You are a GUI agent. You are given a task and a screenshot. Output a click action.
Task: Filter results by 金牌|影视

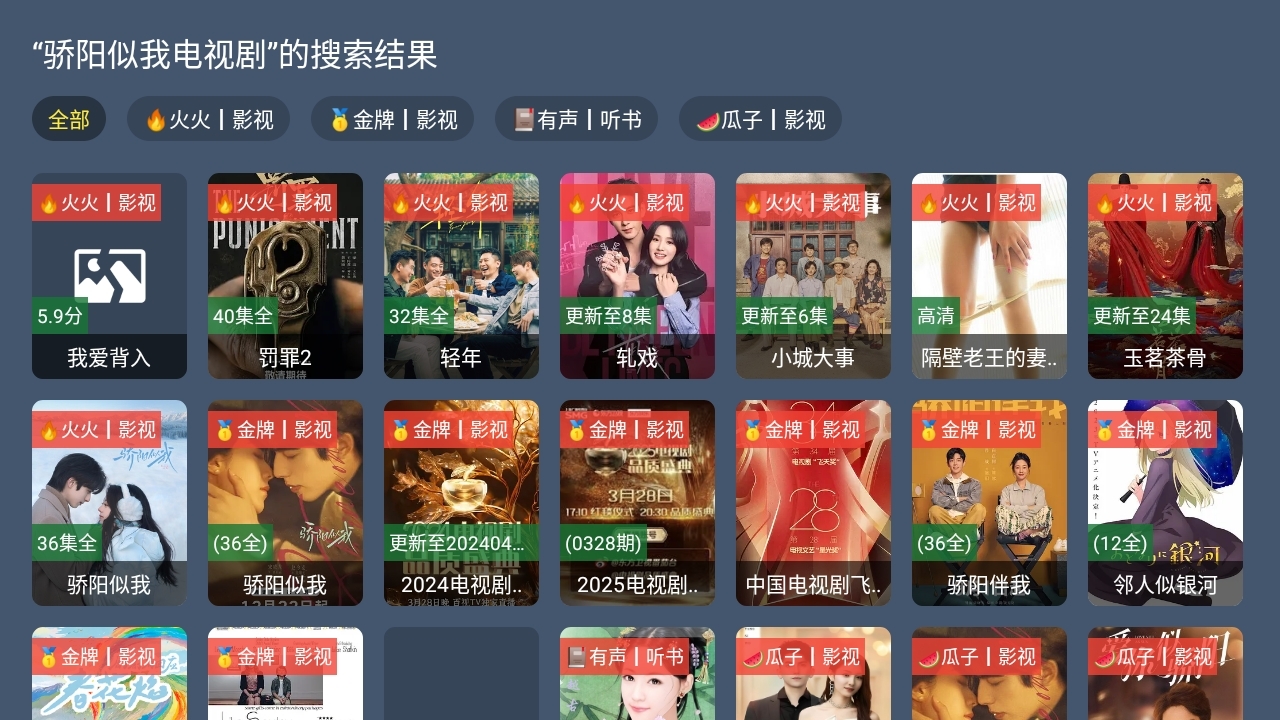tap(392, 119)
